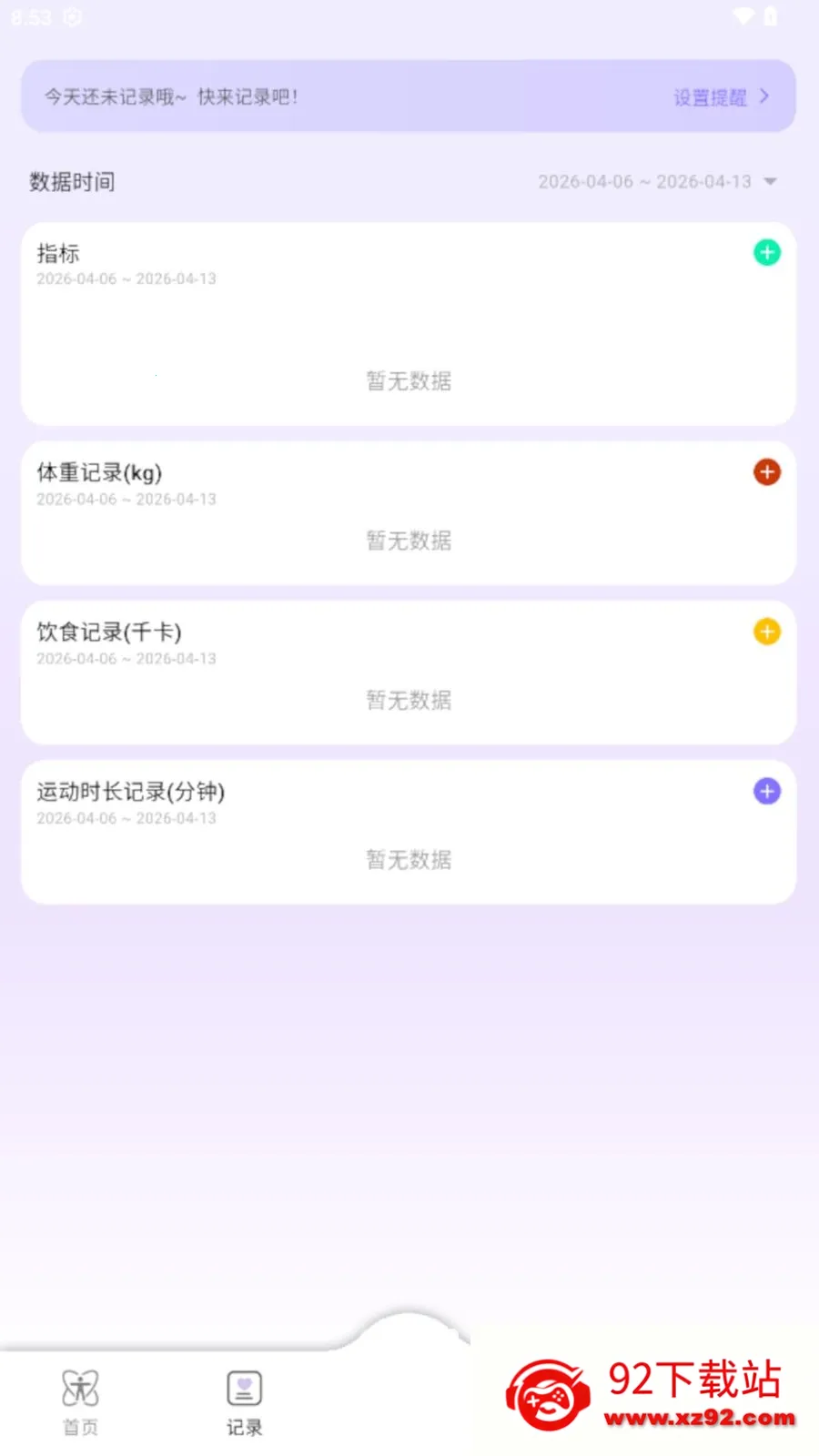
Task: Click the status bar settings gear icon
Action: pyautogui.click(x=72, y=17)
